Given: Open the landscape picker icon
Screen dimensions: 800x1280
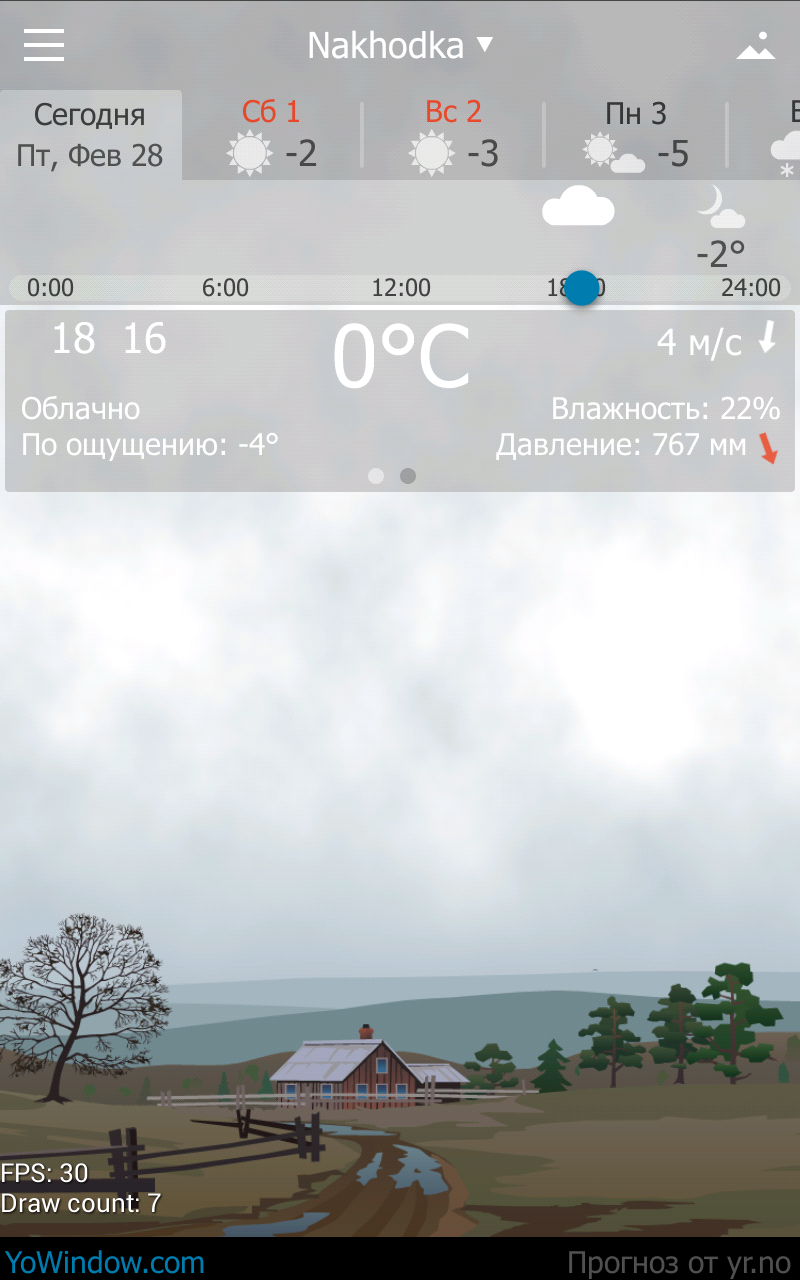Looking at the screenshot, I should [756, 46].
